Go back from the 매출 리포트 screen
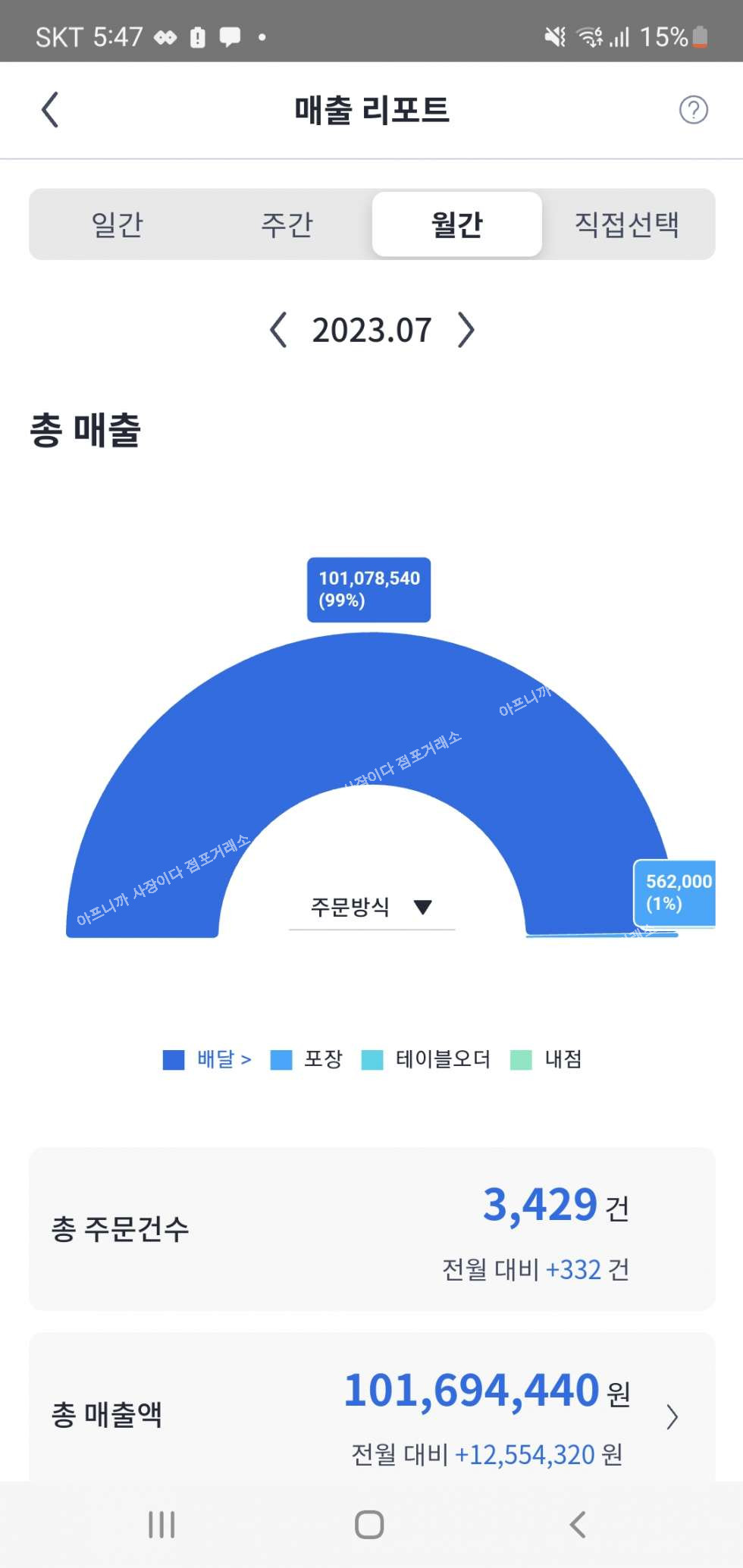 click(50, 110)
